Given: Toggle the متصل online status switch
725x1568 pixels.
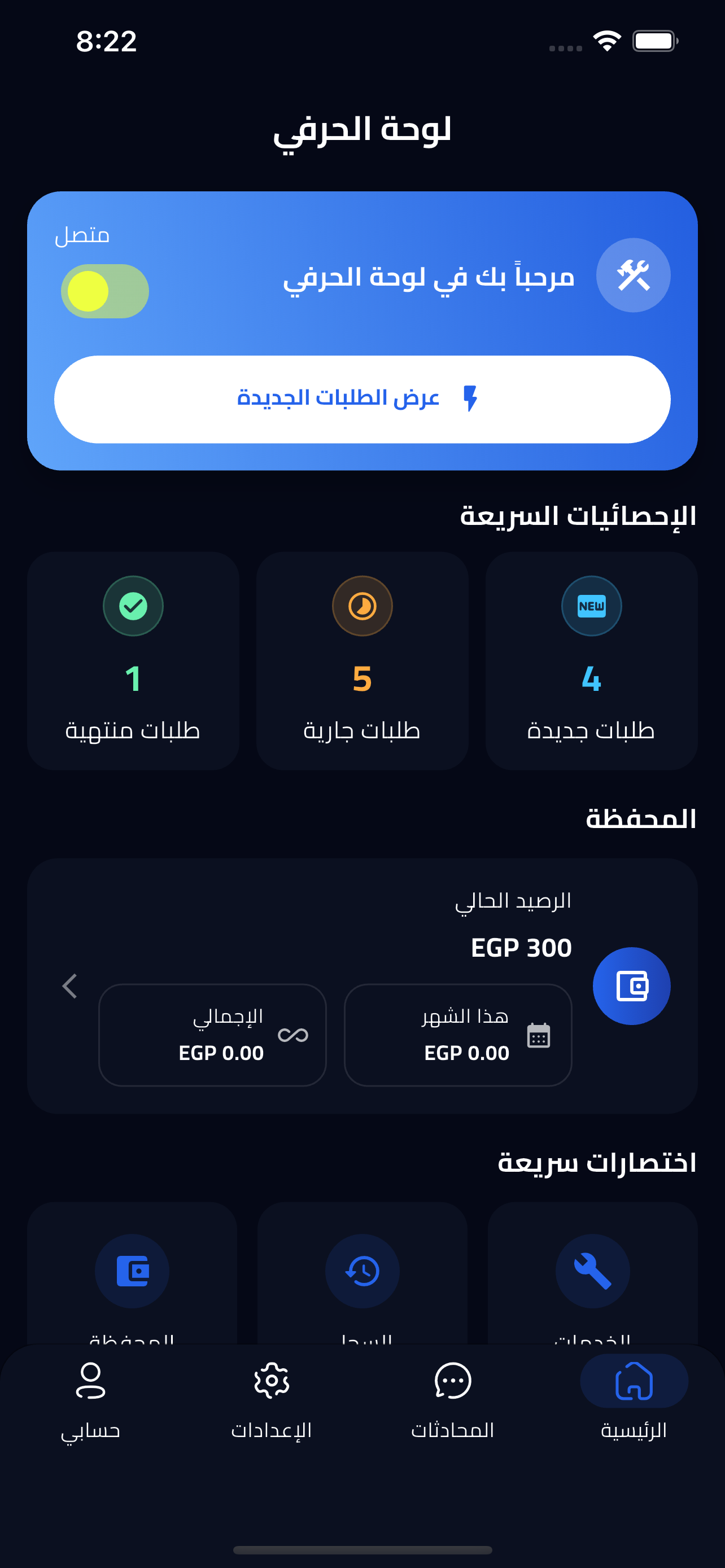Looking at the screenshot, I should 104,291.
